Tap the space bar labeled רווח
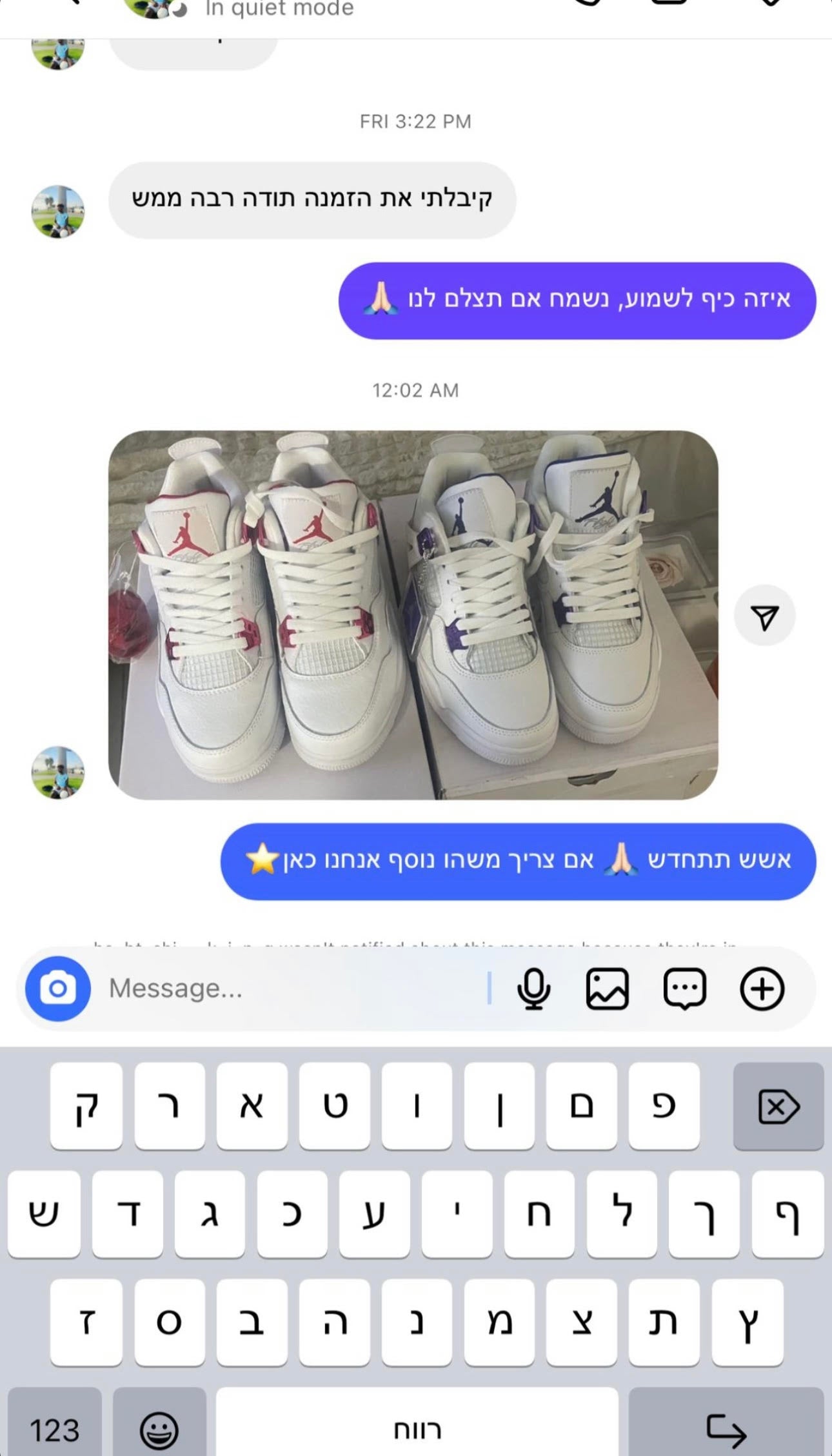Image resolution: width=832 pixels, height=1456 pixels. click(x=417, y=1430)
